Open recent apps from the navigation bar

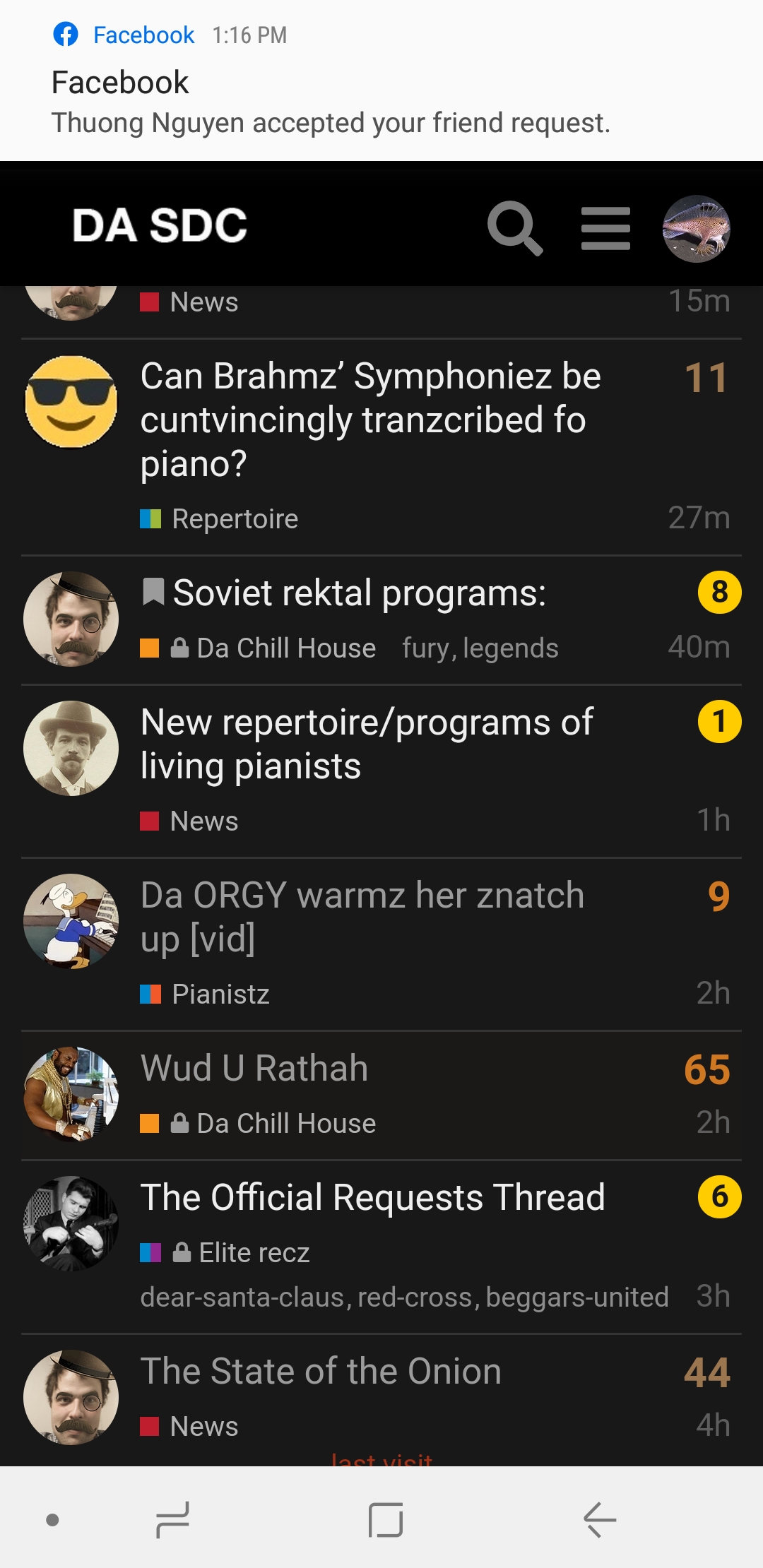(x=172, y=1519)
